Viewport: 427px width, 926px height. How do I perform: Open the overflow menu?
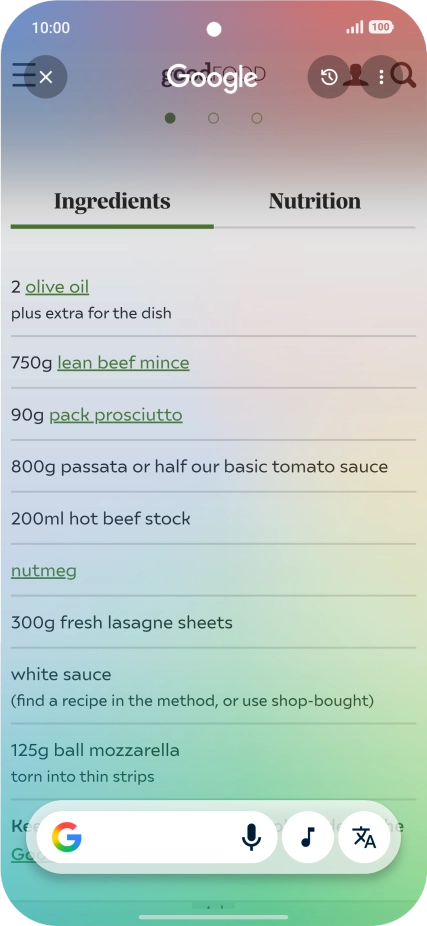click(x=382, y=77)
